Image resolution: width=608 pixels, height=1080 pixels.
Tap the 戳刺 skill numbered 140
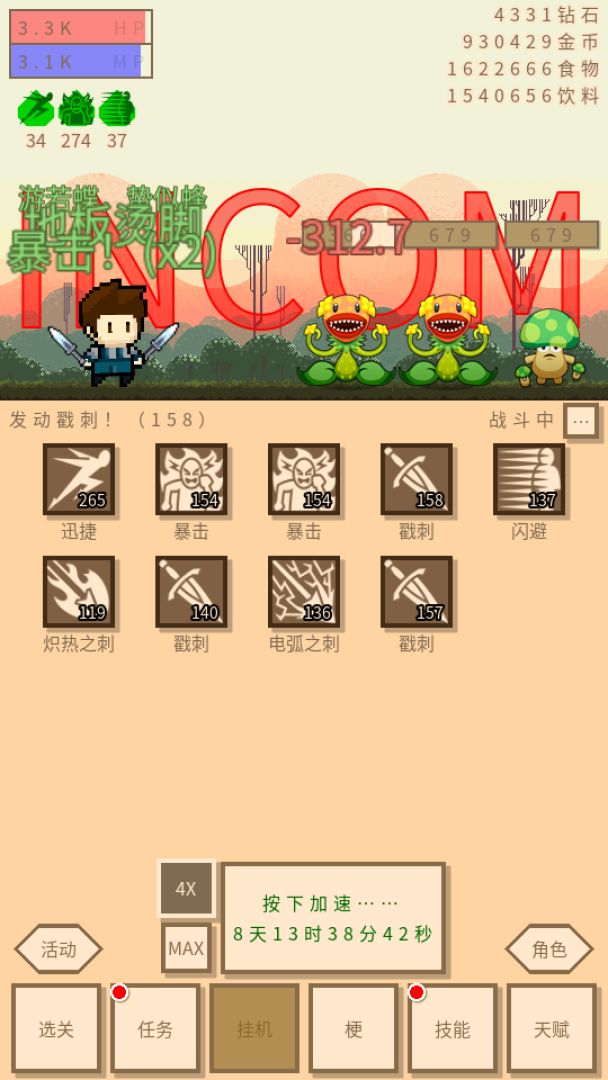[191, 592]
